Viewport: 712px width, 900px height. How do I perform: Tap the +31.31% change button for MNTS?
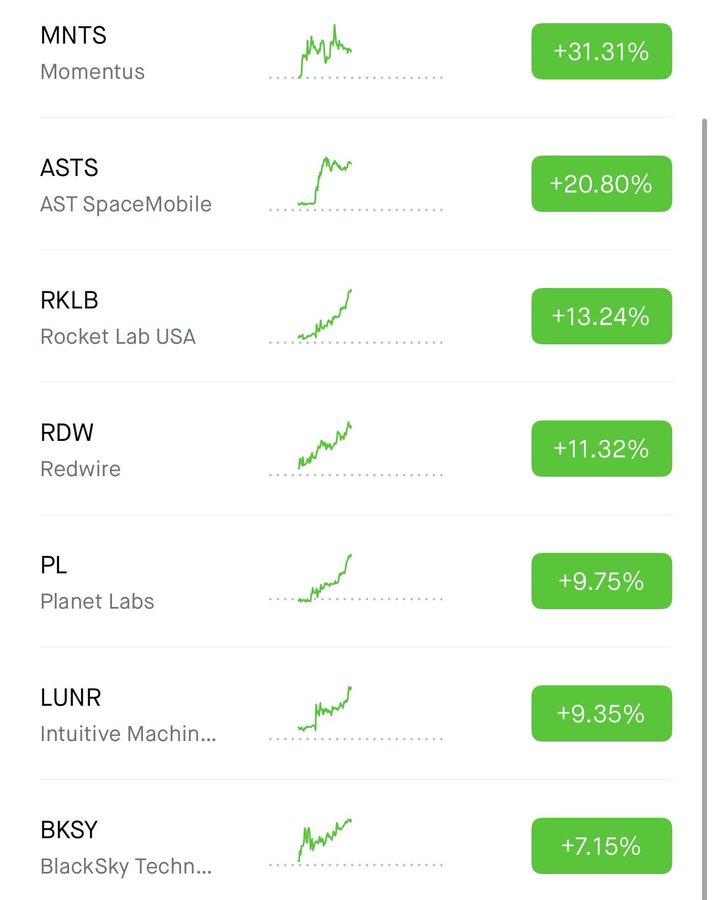(x=601, y=52)
